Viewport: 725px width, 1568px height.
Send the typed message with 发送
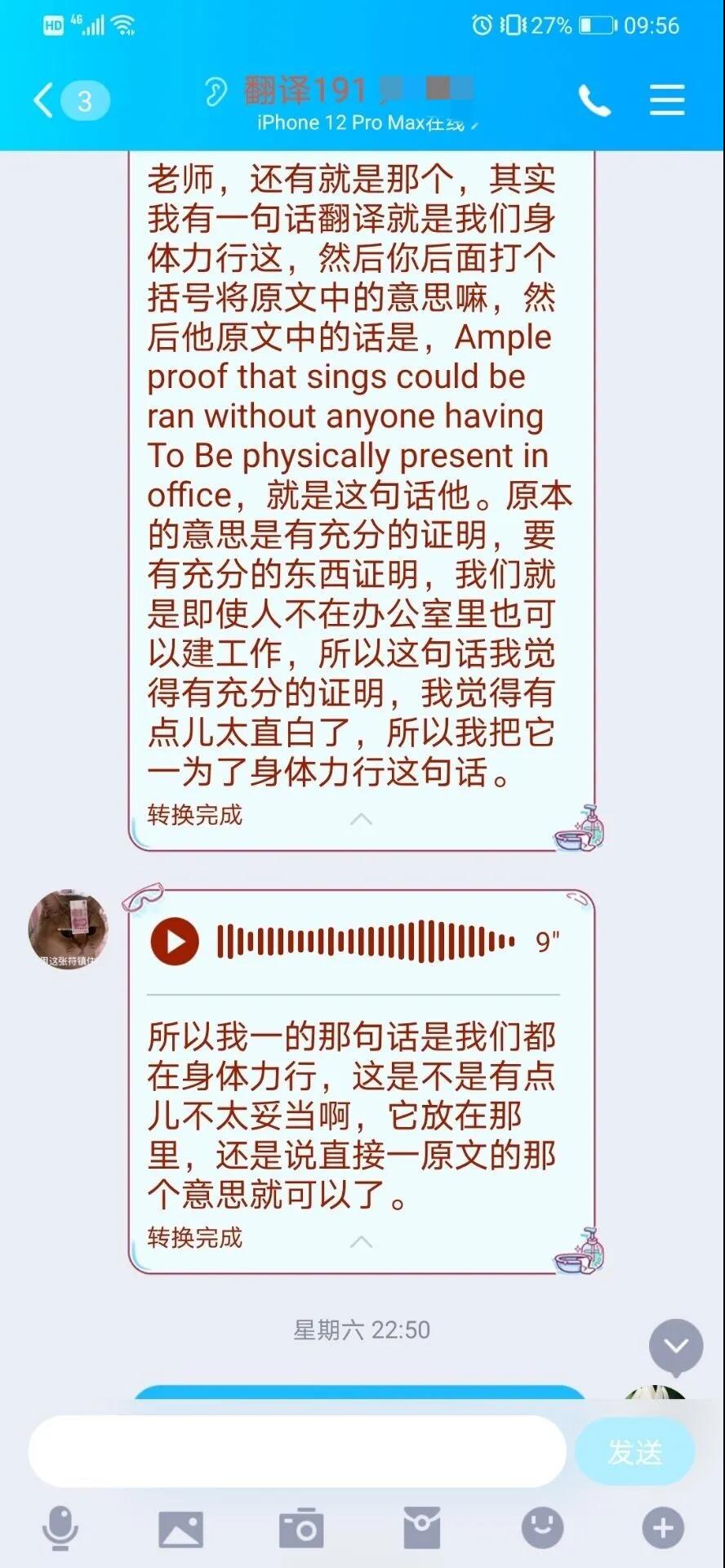click(x=634, y=1451)
